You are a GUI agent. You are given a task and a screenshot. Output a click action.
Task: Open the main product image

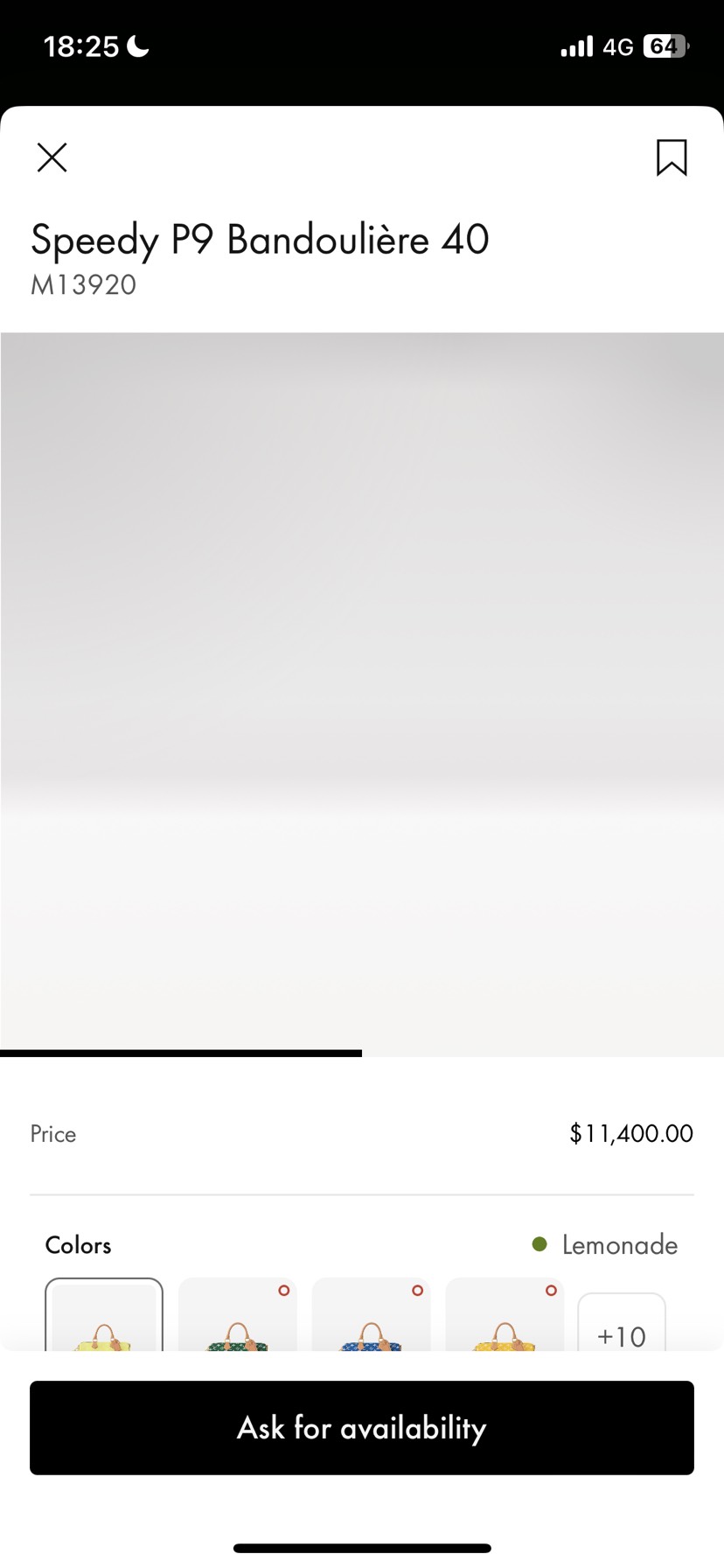point(362,691)
